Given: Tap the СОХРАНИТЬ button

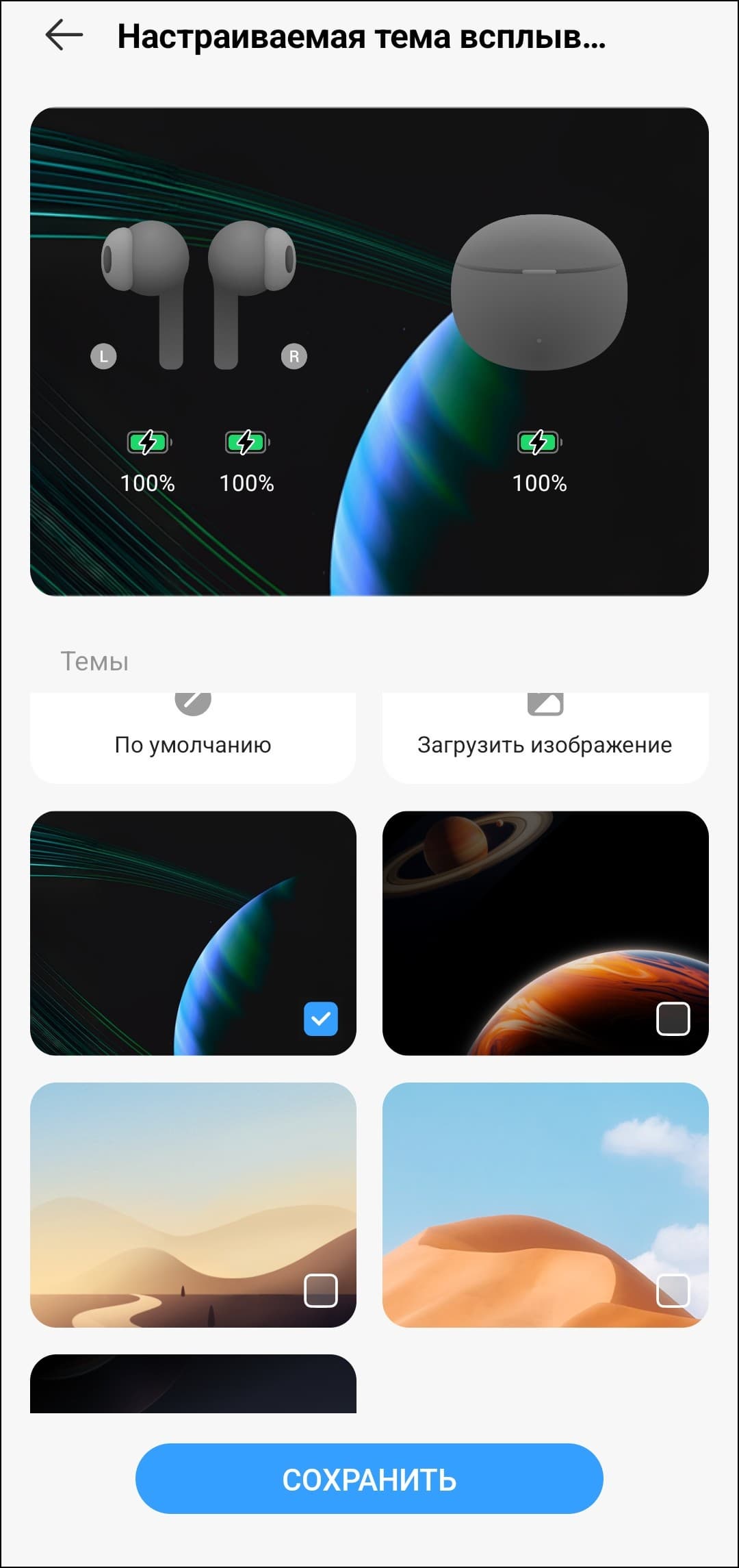Looking at the screenshot, I should (369, 1479).
